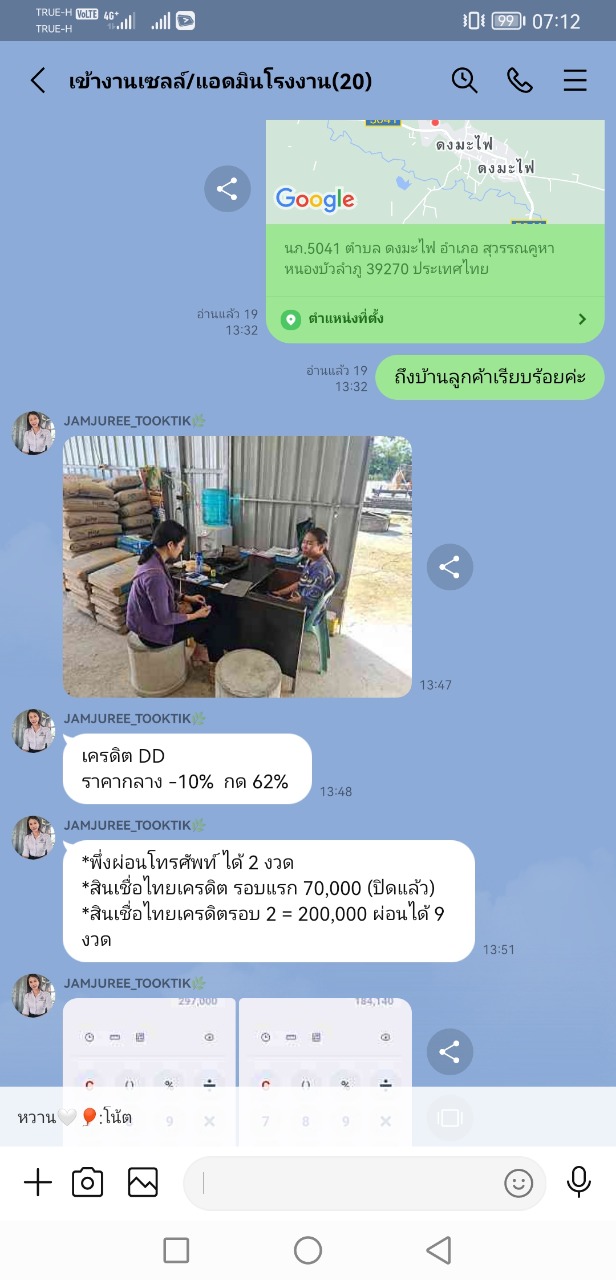Open the gallery image picker
Image resolution: width=616 pixels, height=1280 pixels.
point(143,1183)
